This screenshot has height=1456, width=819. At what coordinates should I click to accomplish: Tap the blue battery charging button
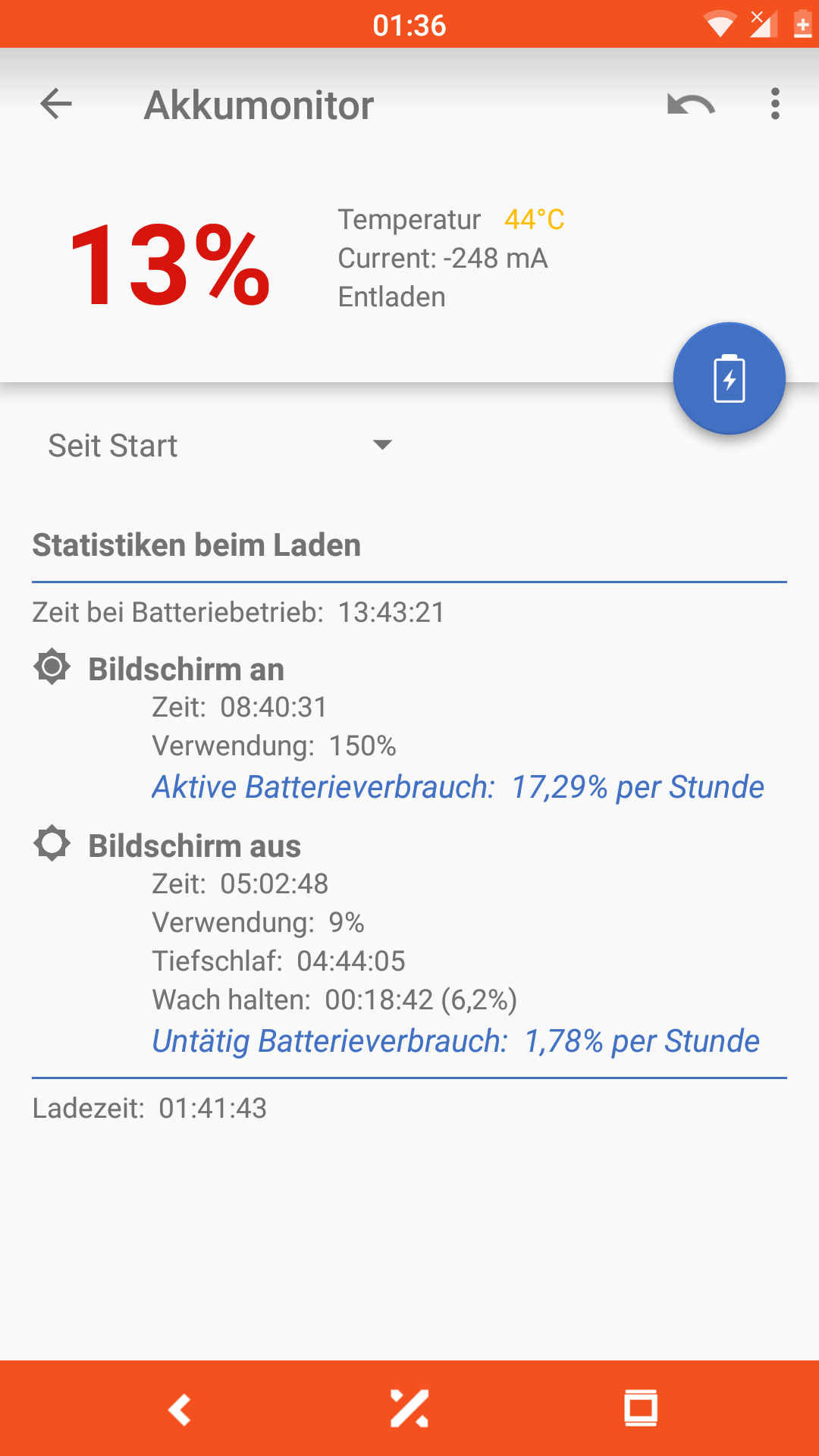[729, 378]
